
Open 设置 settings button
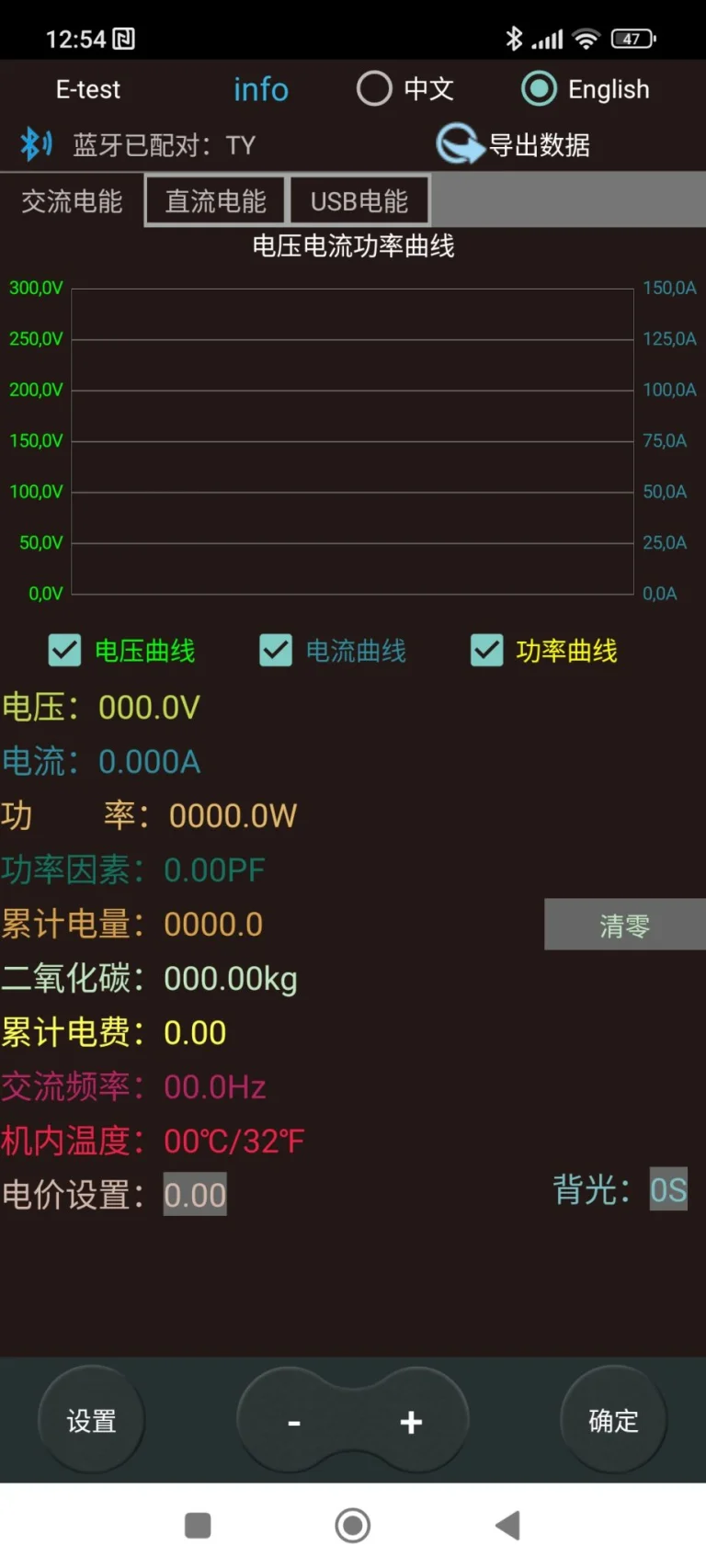pos(91,1421)
